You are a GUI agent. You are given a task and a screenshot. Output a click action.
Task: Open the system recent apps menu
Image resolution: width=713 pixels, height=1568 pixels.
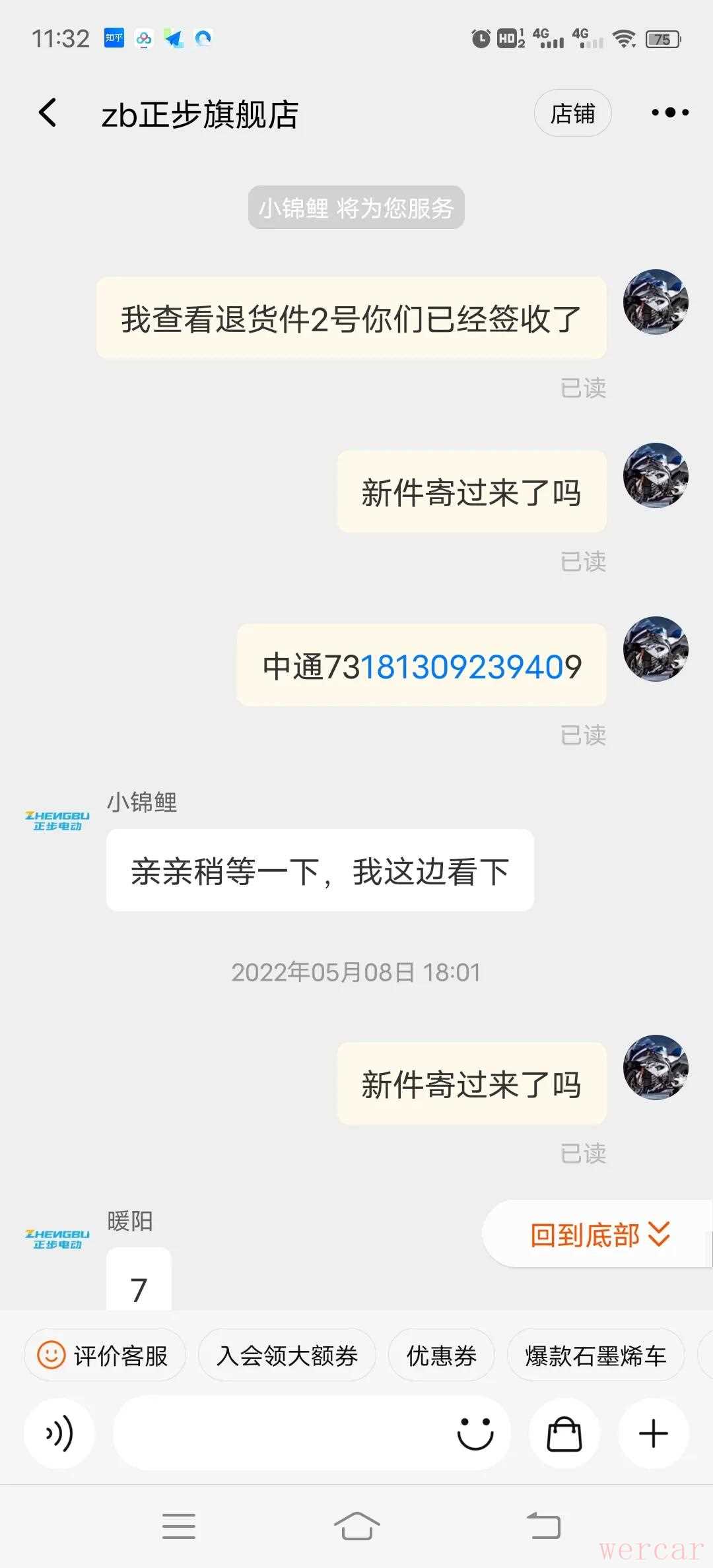[x=178, y=1526]
